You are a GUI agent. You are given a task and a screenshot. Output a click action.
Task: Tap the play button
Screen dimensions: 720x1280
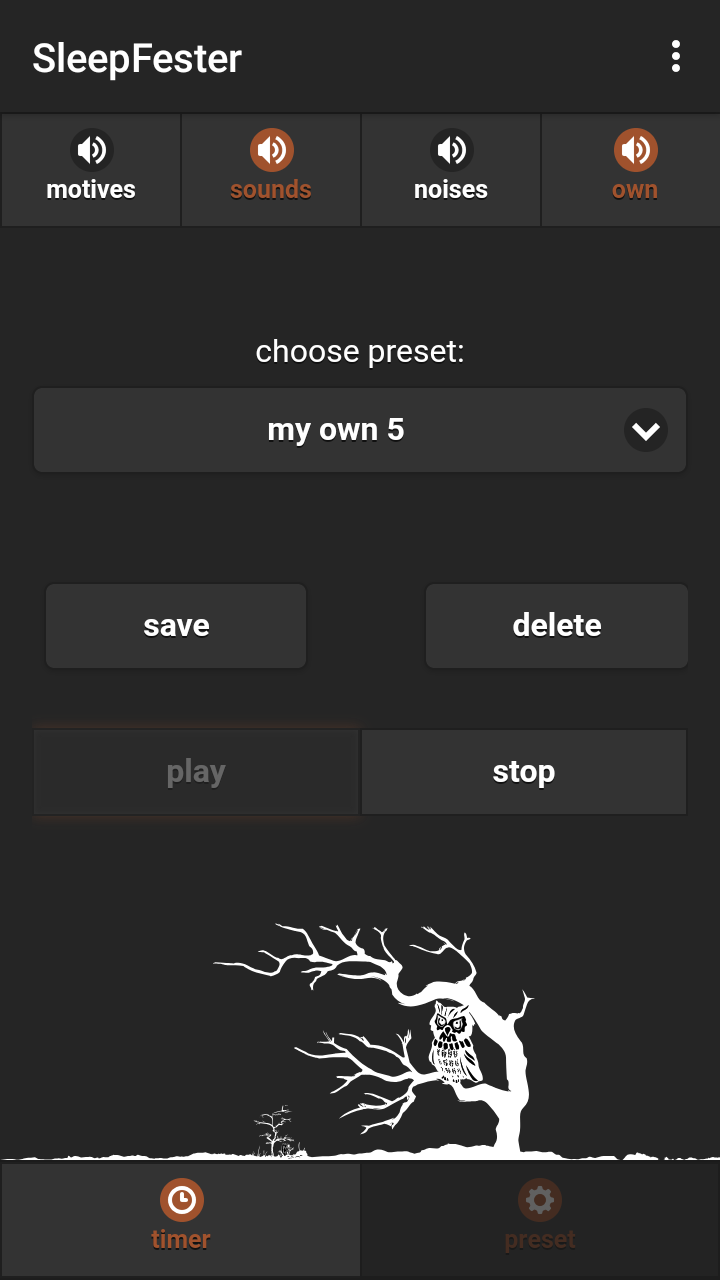pyautogui.click(x=196, y=772)
